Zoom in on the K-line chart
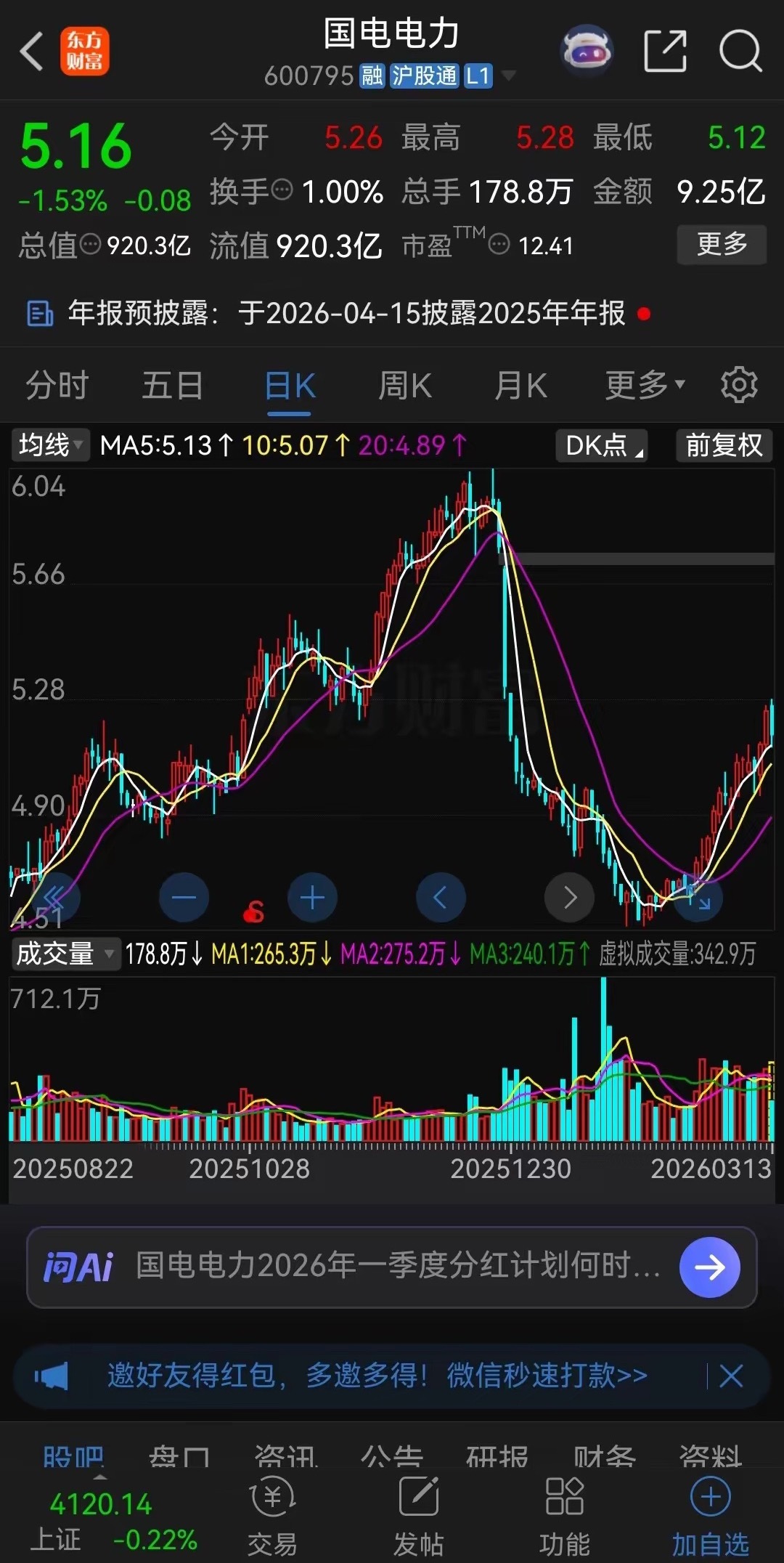 [x=312, y=898]
